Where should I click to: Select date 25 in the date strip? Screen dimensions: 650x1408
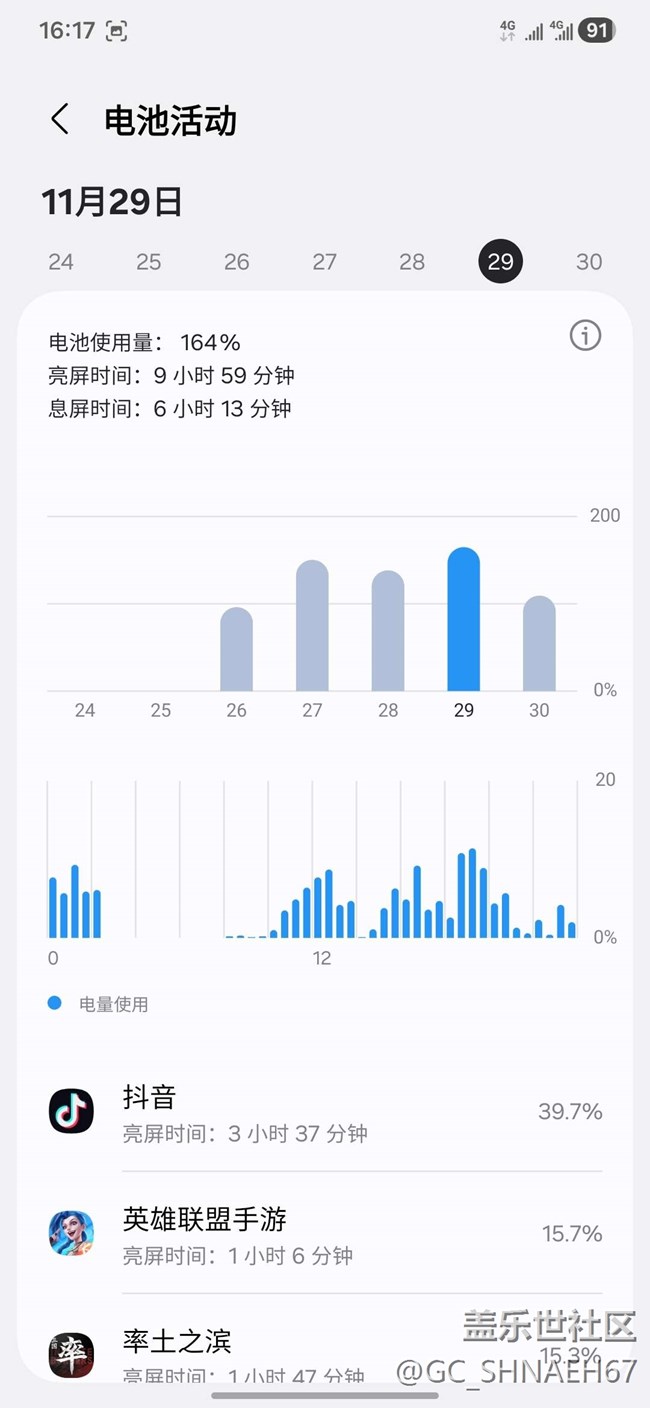(149, 262)
